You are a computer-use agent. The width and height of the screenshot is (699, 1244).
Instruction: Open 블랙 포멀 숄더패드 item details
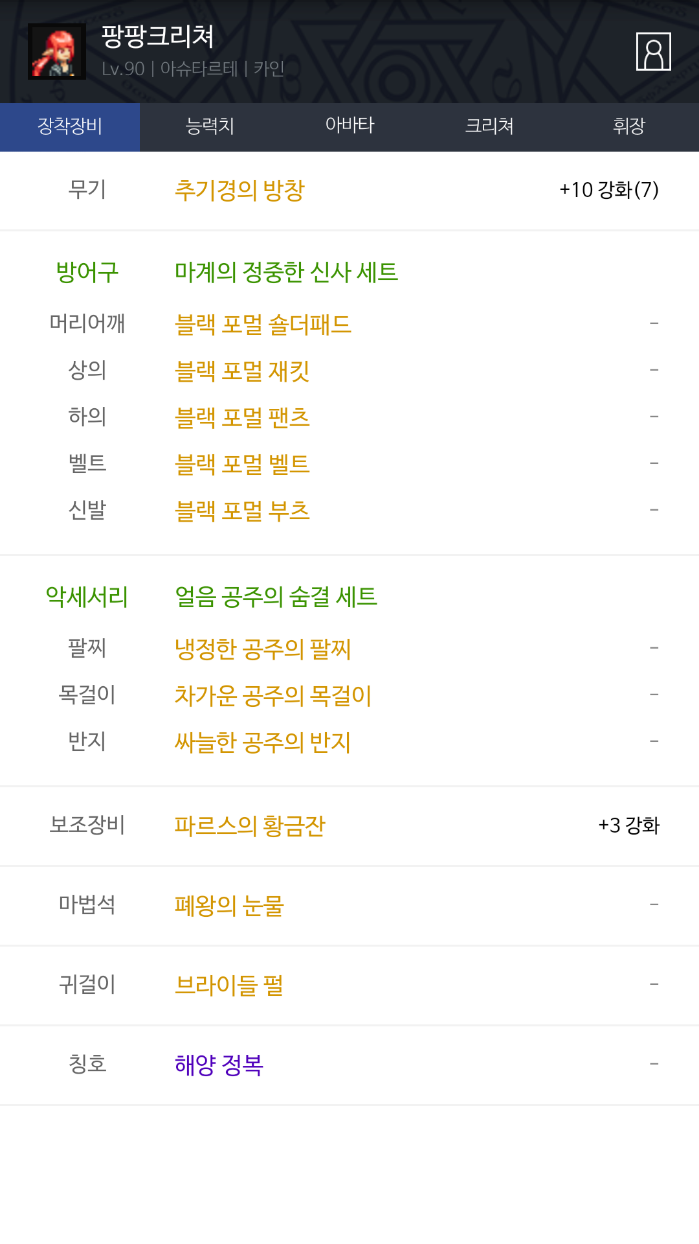[263, 324]
